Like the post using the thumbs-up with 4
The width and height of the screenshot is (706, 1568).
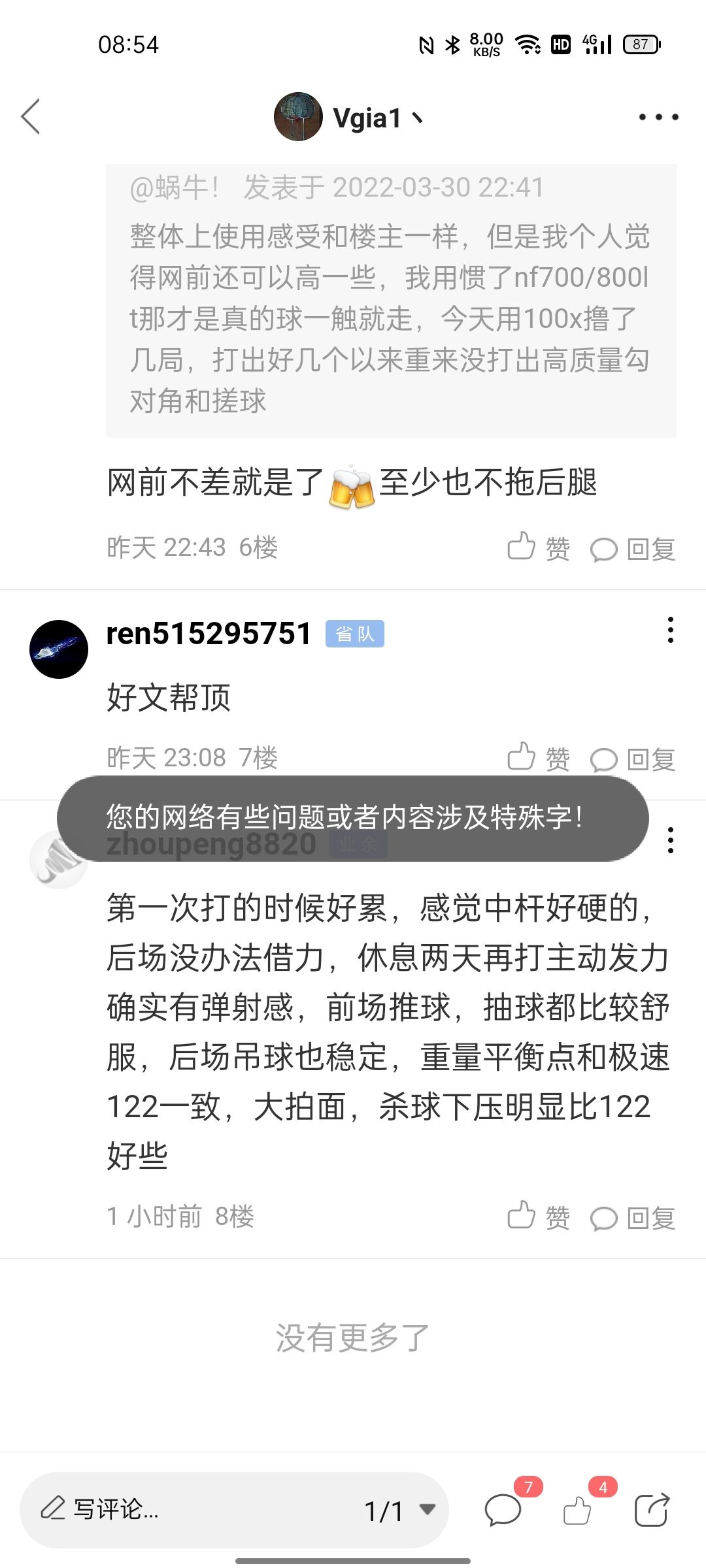click(578, 1510)
